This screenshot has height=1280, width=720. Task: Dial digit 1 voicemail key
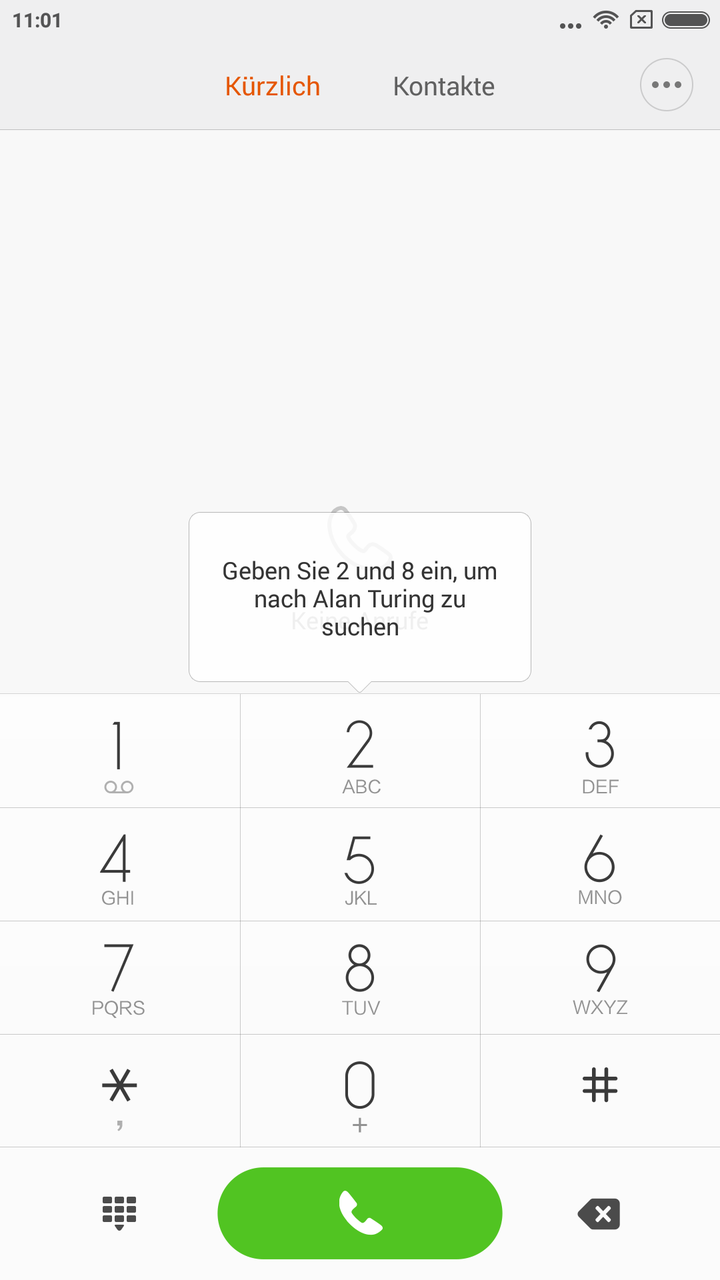tap(119, 752)
